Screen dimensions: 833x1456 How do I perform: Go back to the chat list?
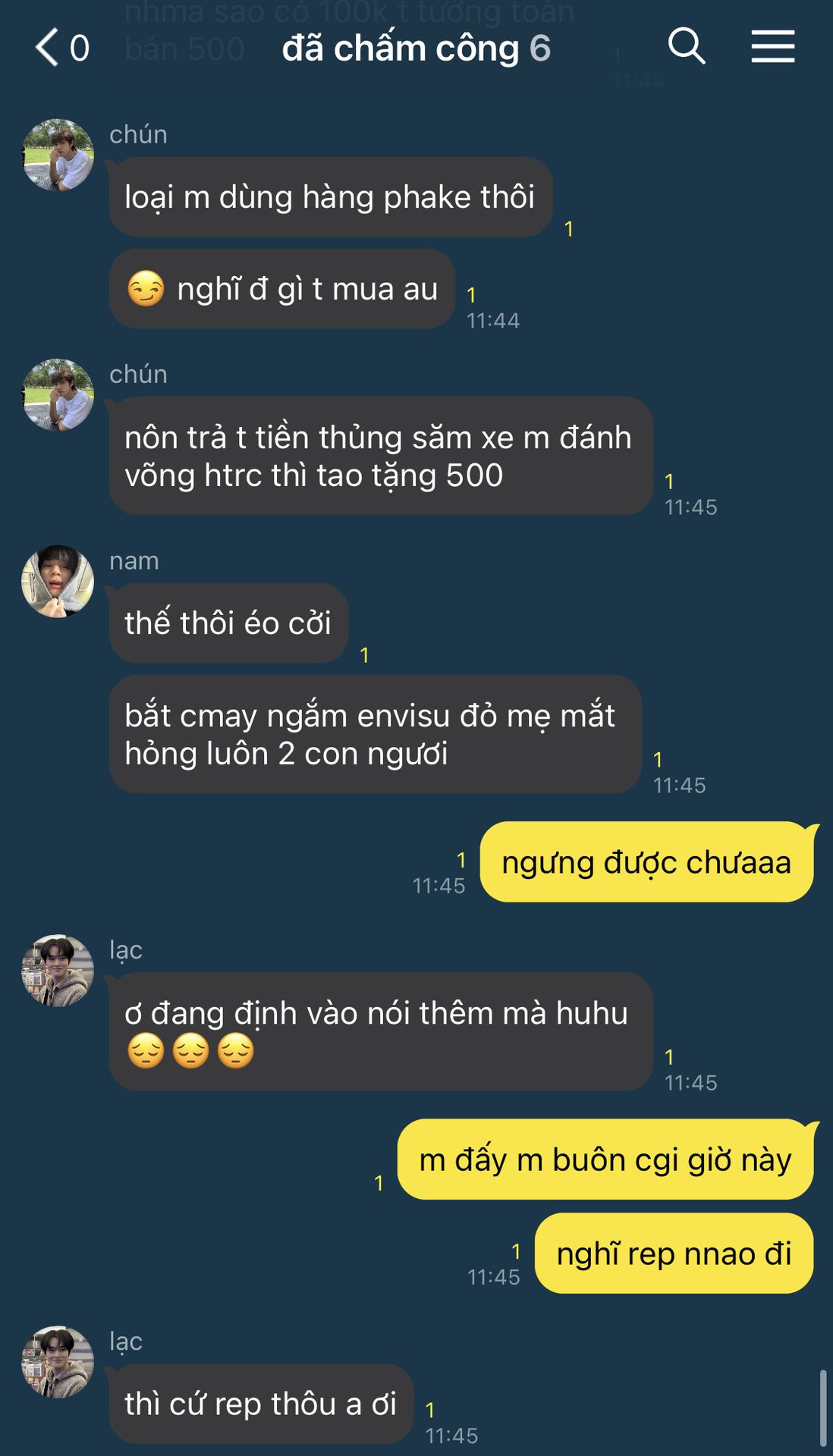49,47
